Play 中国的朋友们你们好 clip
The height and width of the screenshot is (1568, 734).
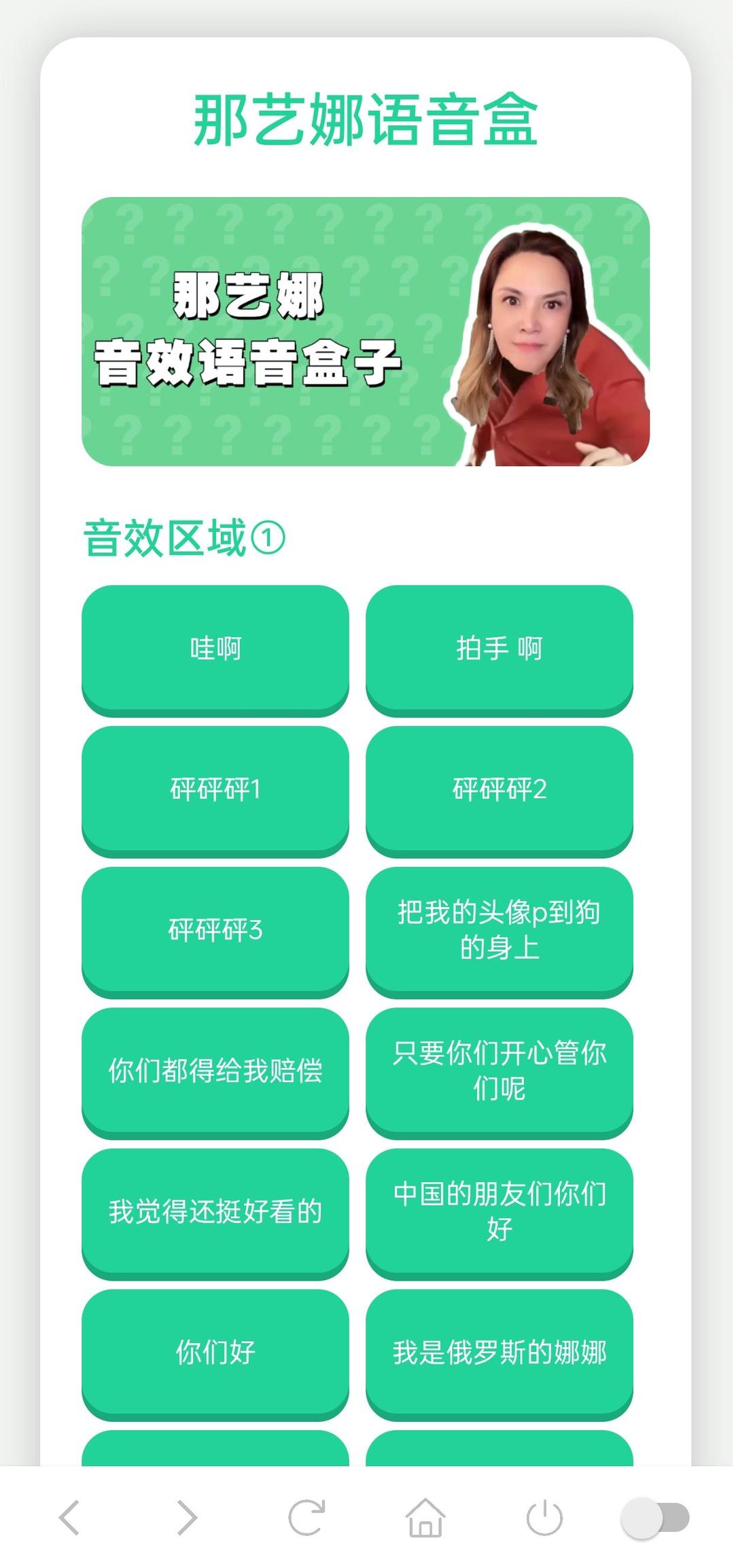coord(500,1212)
